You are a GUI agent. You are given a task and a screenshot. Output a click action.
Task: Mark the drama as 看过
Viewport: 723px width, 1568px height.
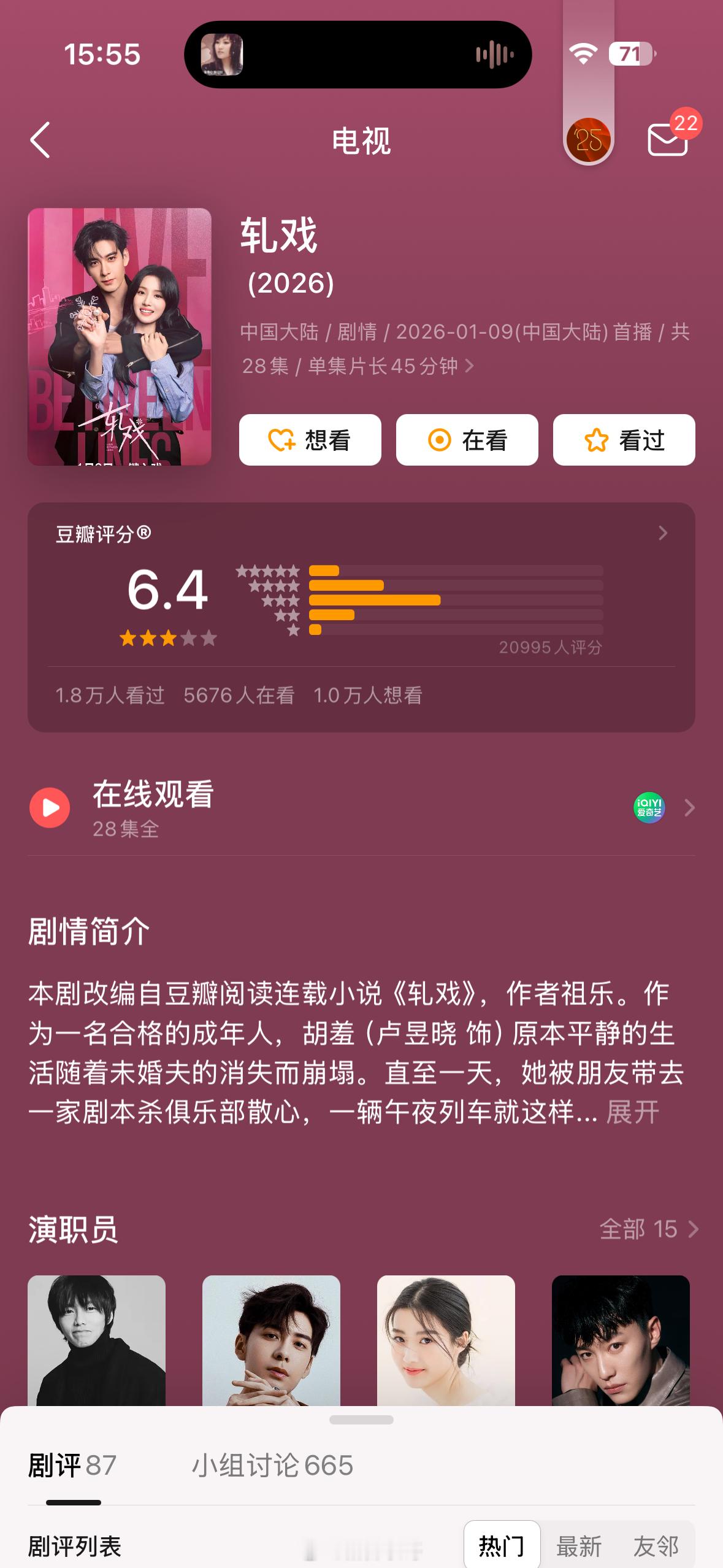click(623, 440)
